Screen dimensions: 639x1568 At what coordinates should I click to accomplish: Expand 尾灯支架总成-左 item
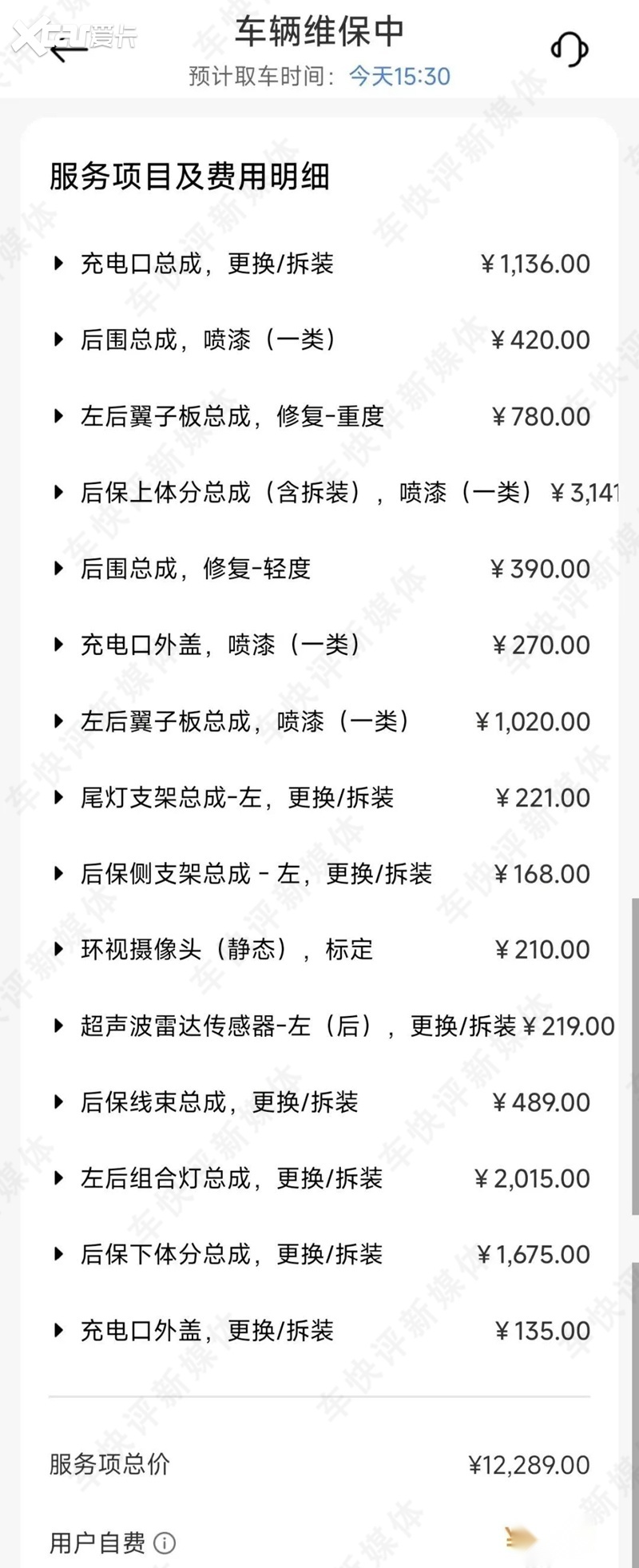(58, 797)
